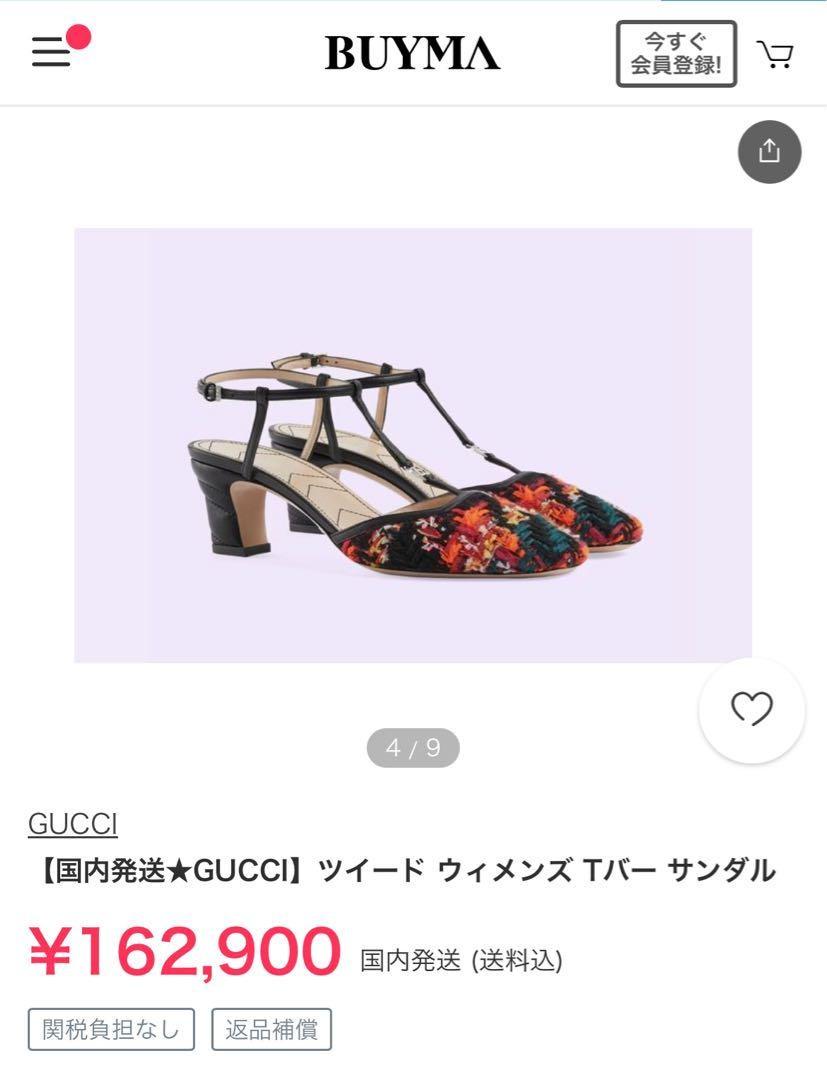Tap the 今すぐ会員登録 sign-up button
This screenshot has height=1080, width=827.
pyautogui.click(x=676, y=54)
